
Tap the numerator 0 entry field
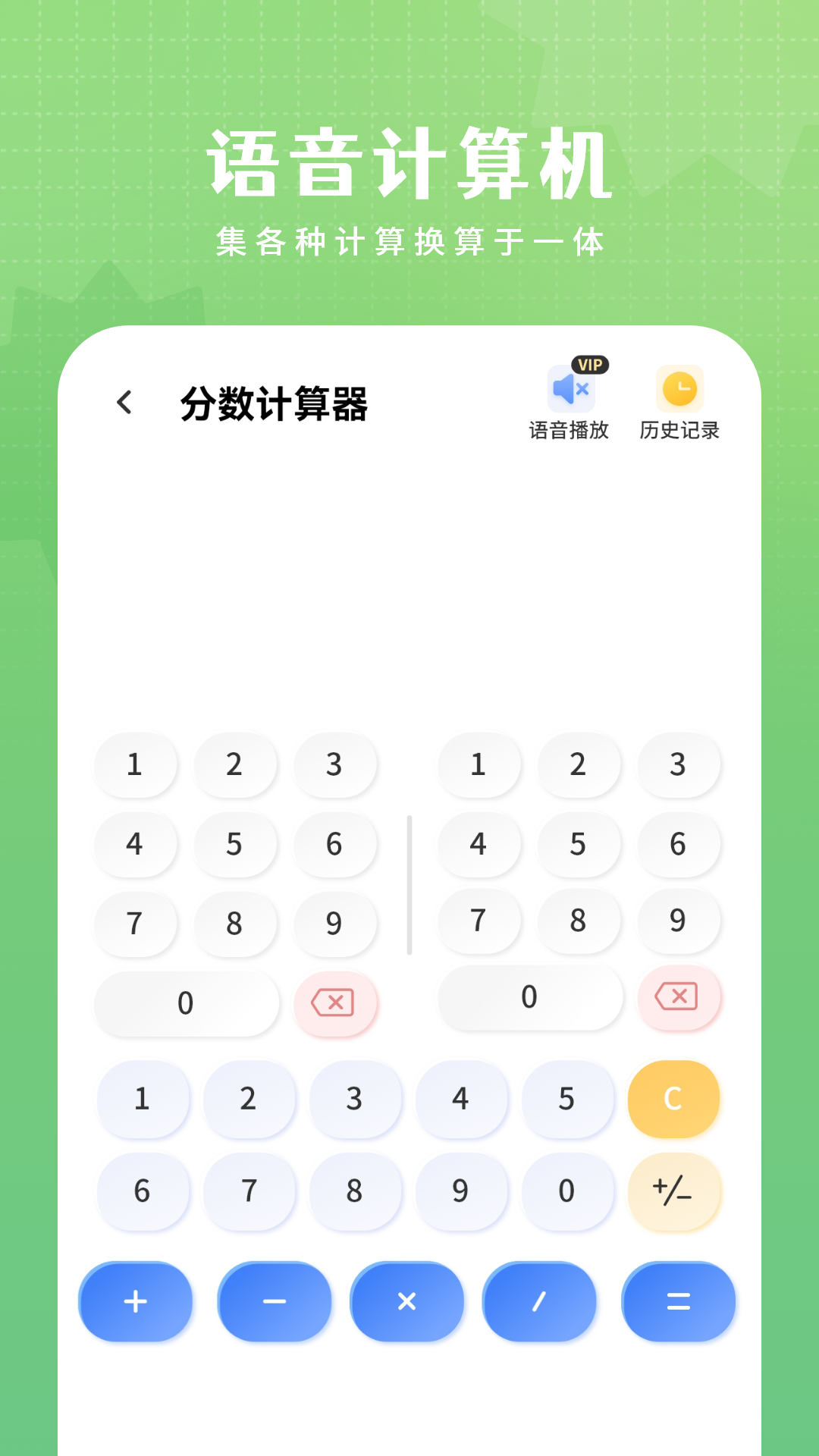point(184,1003)
